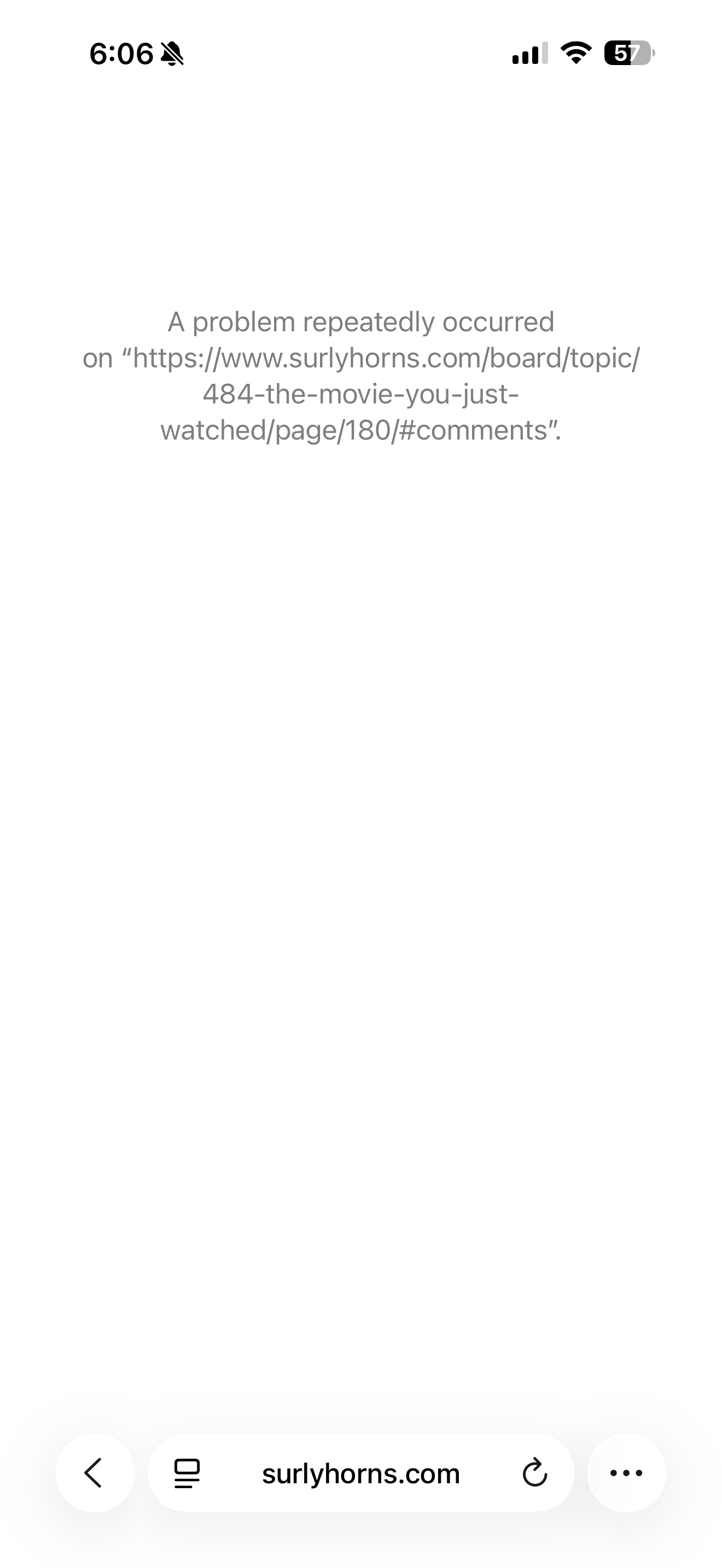Open the three-dot more options menu
Viewport: 722px width, 1568px height.
point(626,1473)
